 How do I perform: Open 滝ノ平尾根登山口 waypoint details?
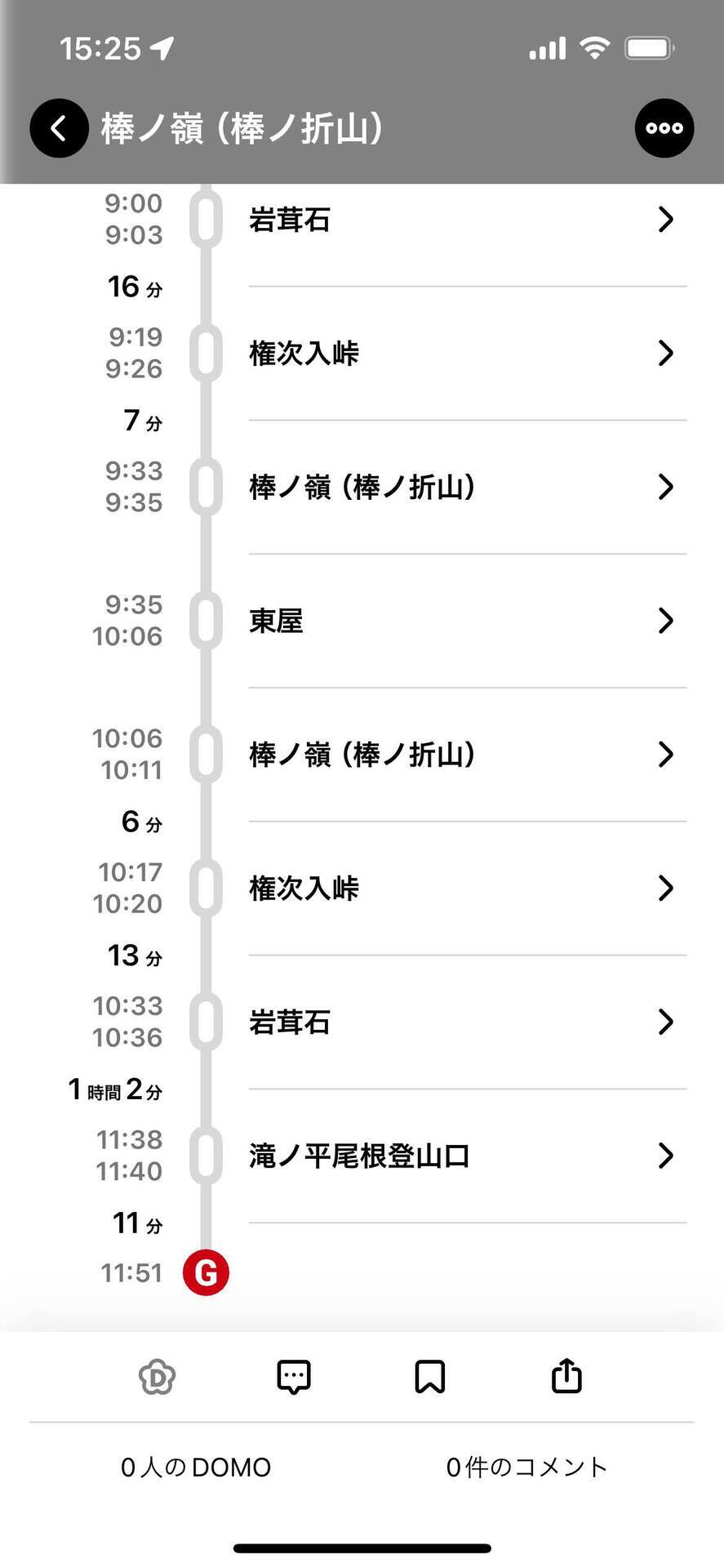pyautogui.click(x=467, y=1156)
